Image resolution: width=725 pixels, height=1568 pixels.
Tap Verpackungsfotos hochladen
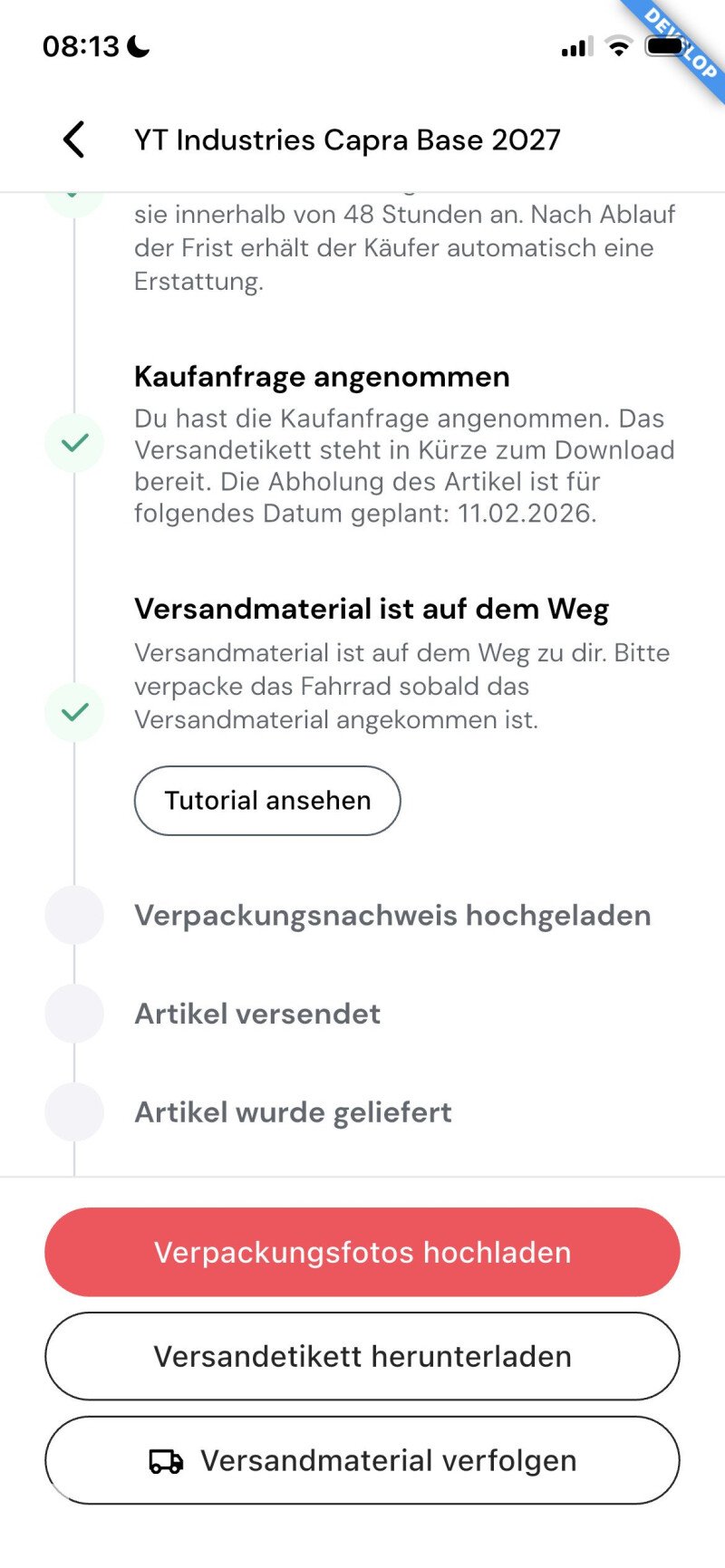click(362, 1252)
